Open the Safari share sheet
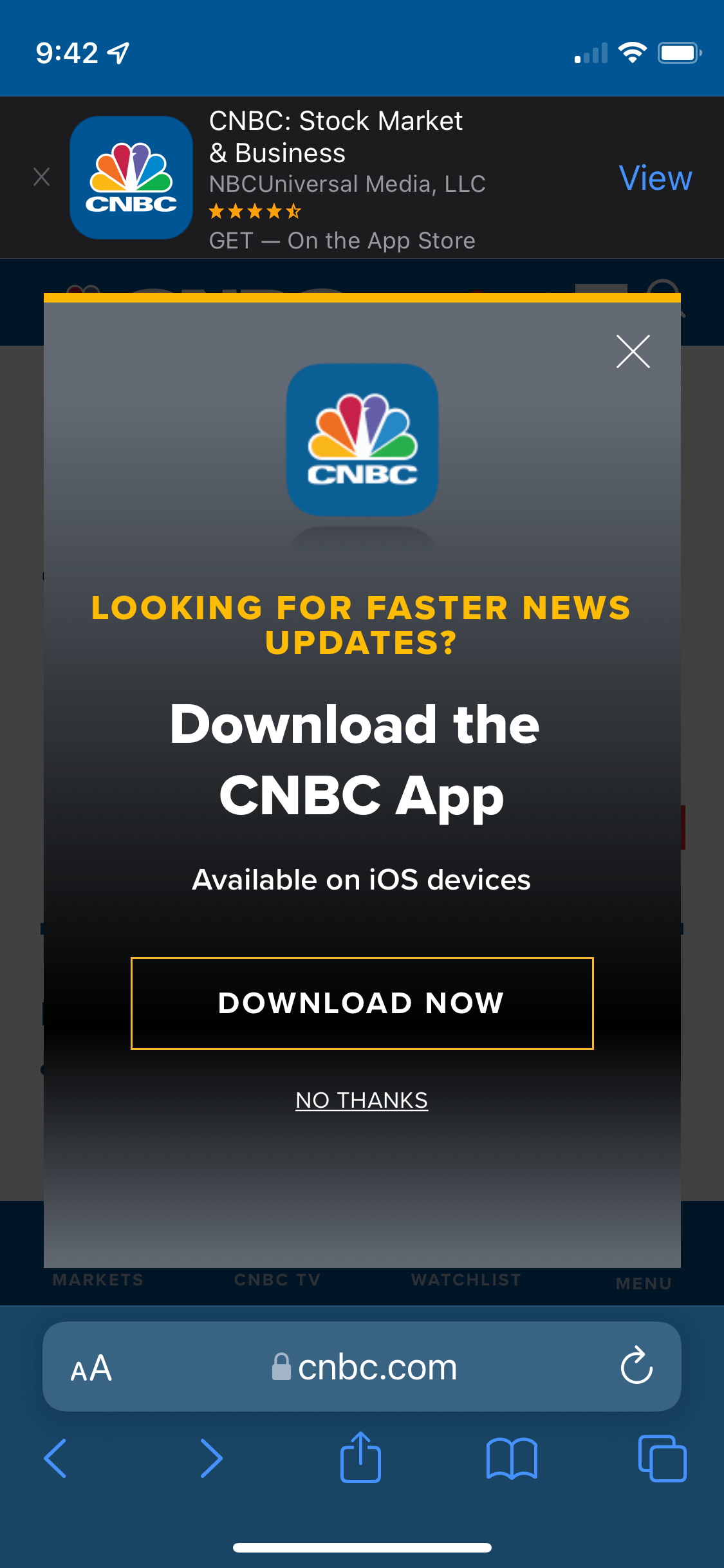 [x=360, y=1457]
